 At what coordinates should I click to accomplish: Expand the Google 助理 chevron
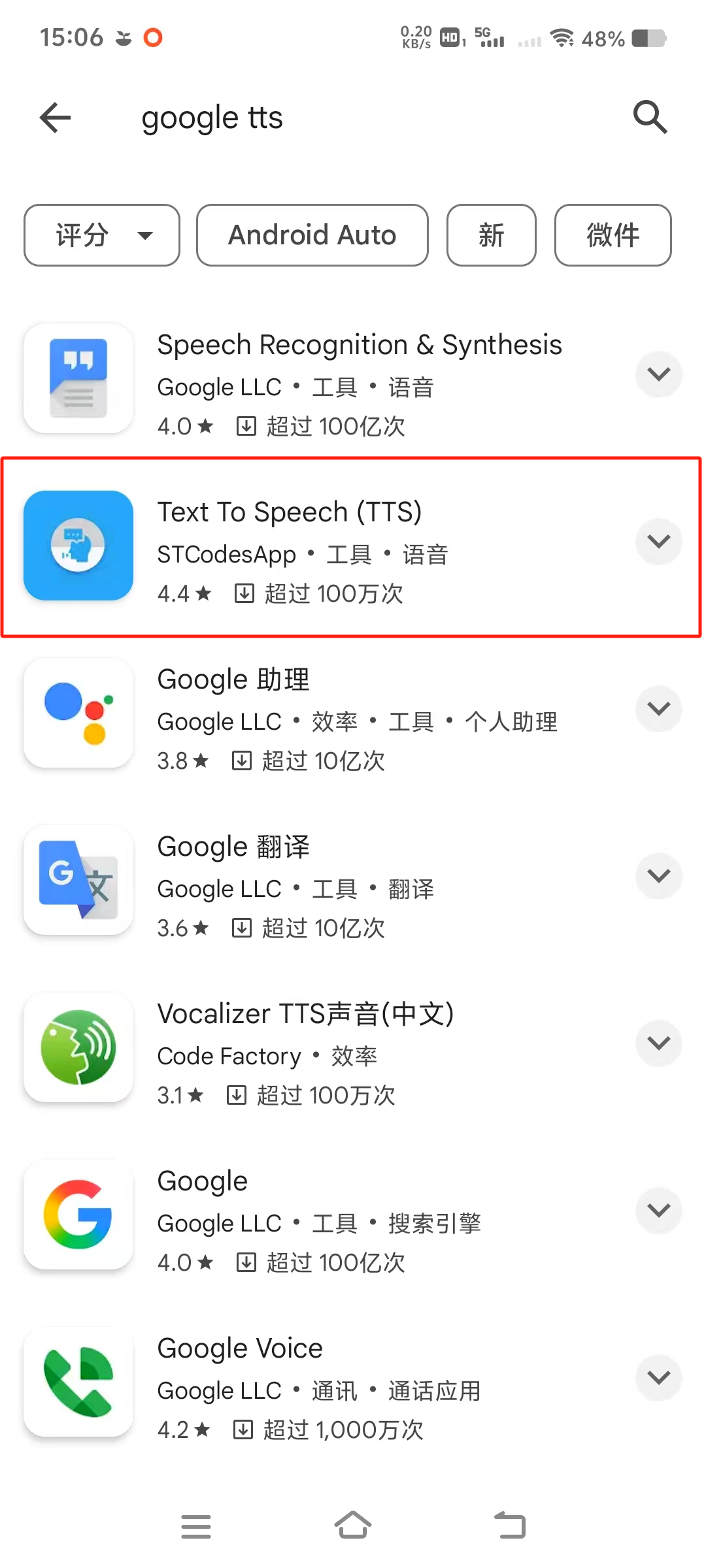tap(659, 709)
